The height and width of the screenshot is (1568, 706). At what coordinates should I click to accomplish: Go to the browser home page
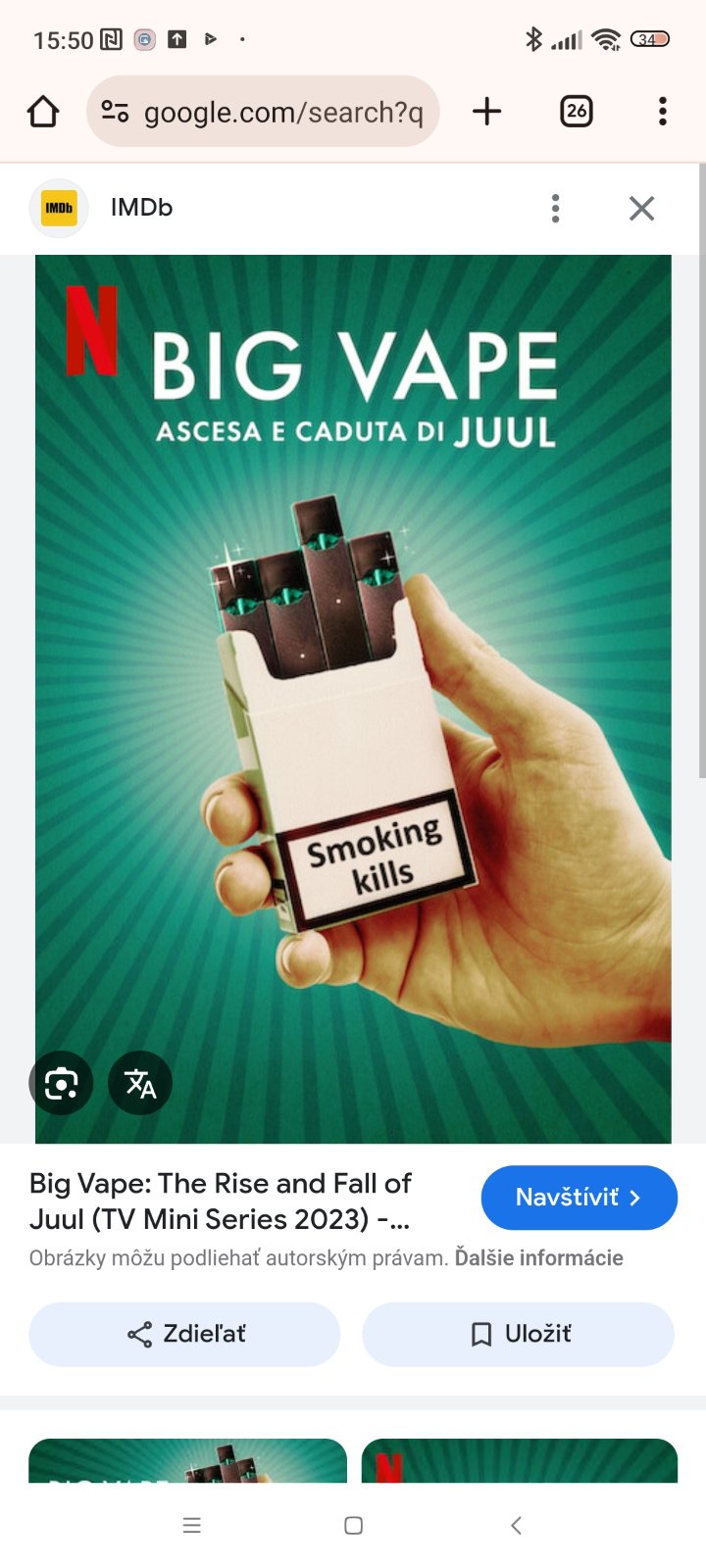[x=43, y=112]
